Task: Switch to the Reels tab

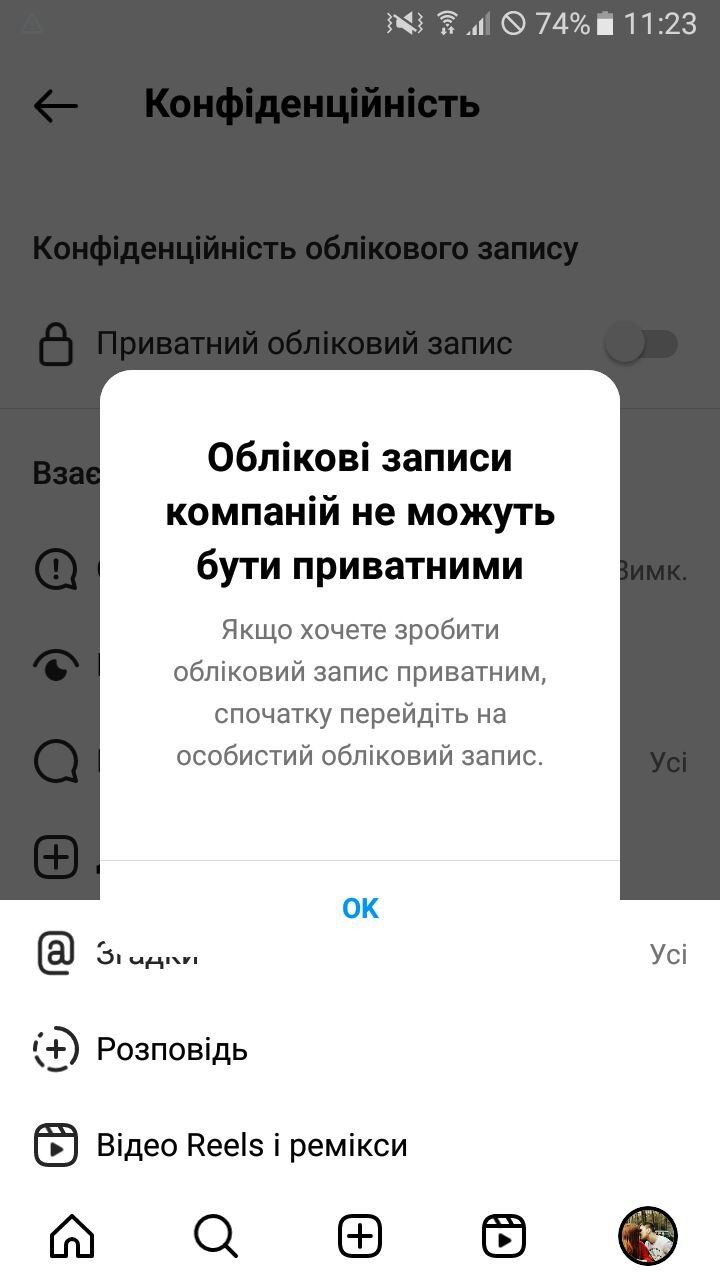Action: [x=504, y=1237]
